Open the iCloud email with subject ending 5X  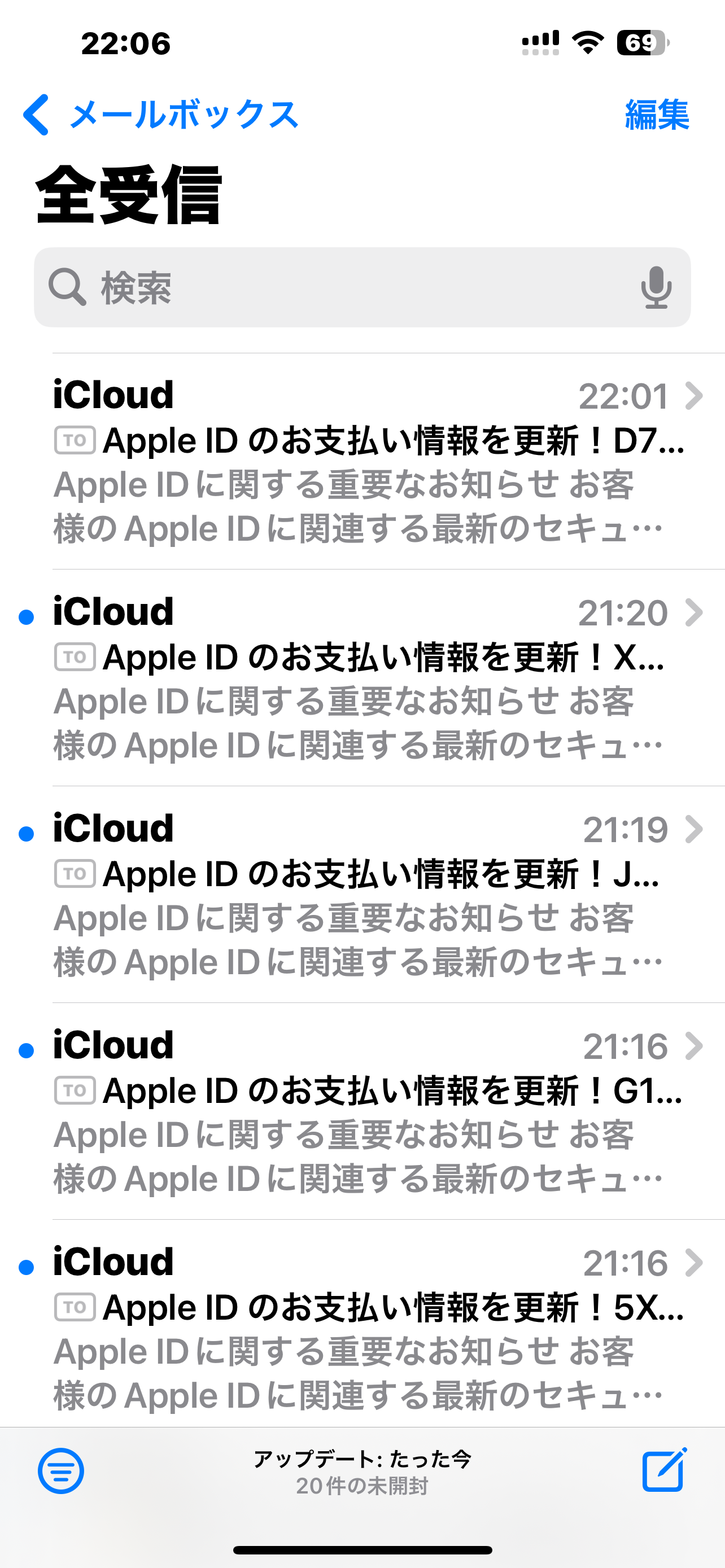pyautogui.click(x=377, y=1324)
